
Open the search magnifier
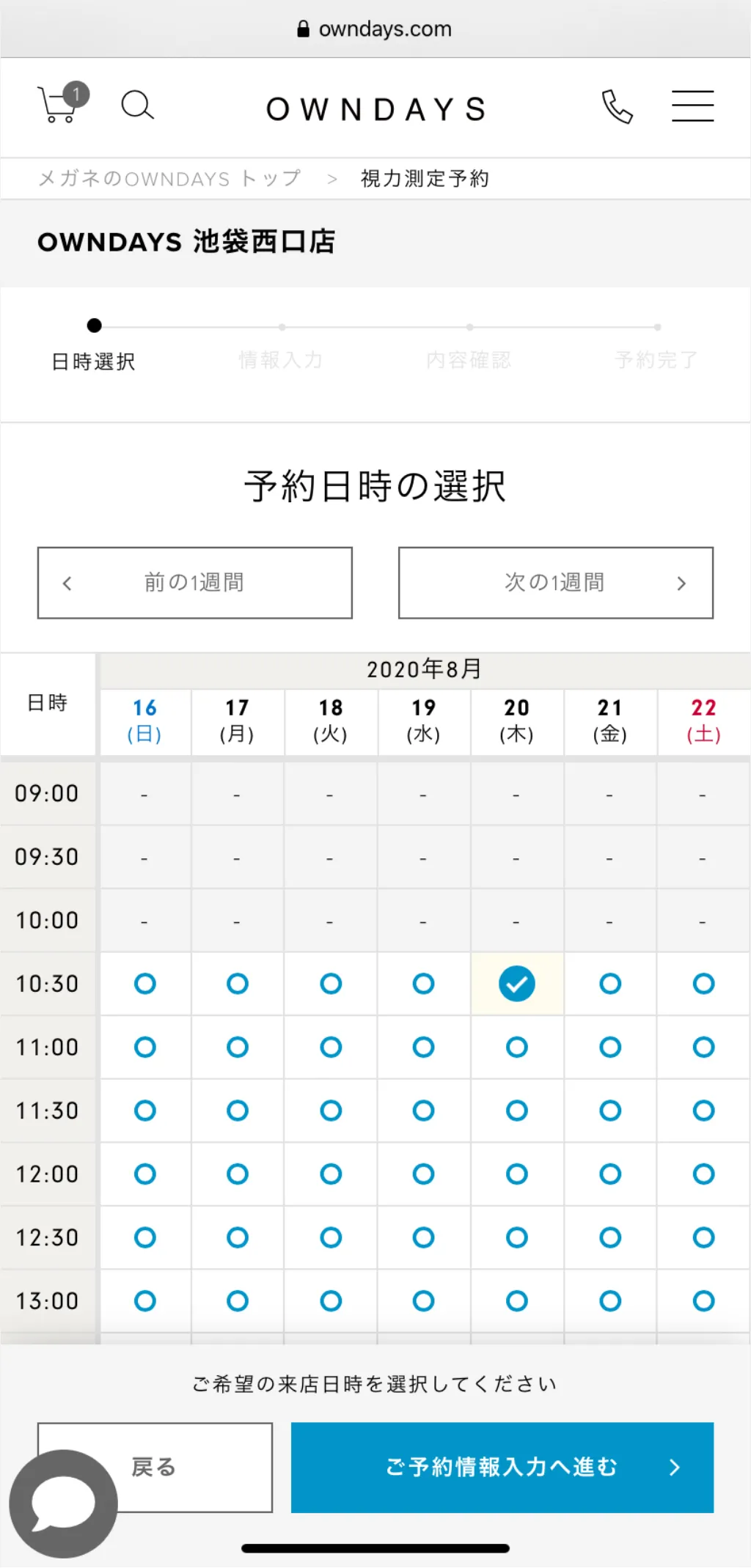click(x=137, y=106)
